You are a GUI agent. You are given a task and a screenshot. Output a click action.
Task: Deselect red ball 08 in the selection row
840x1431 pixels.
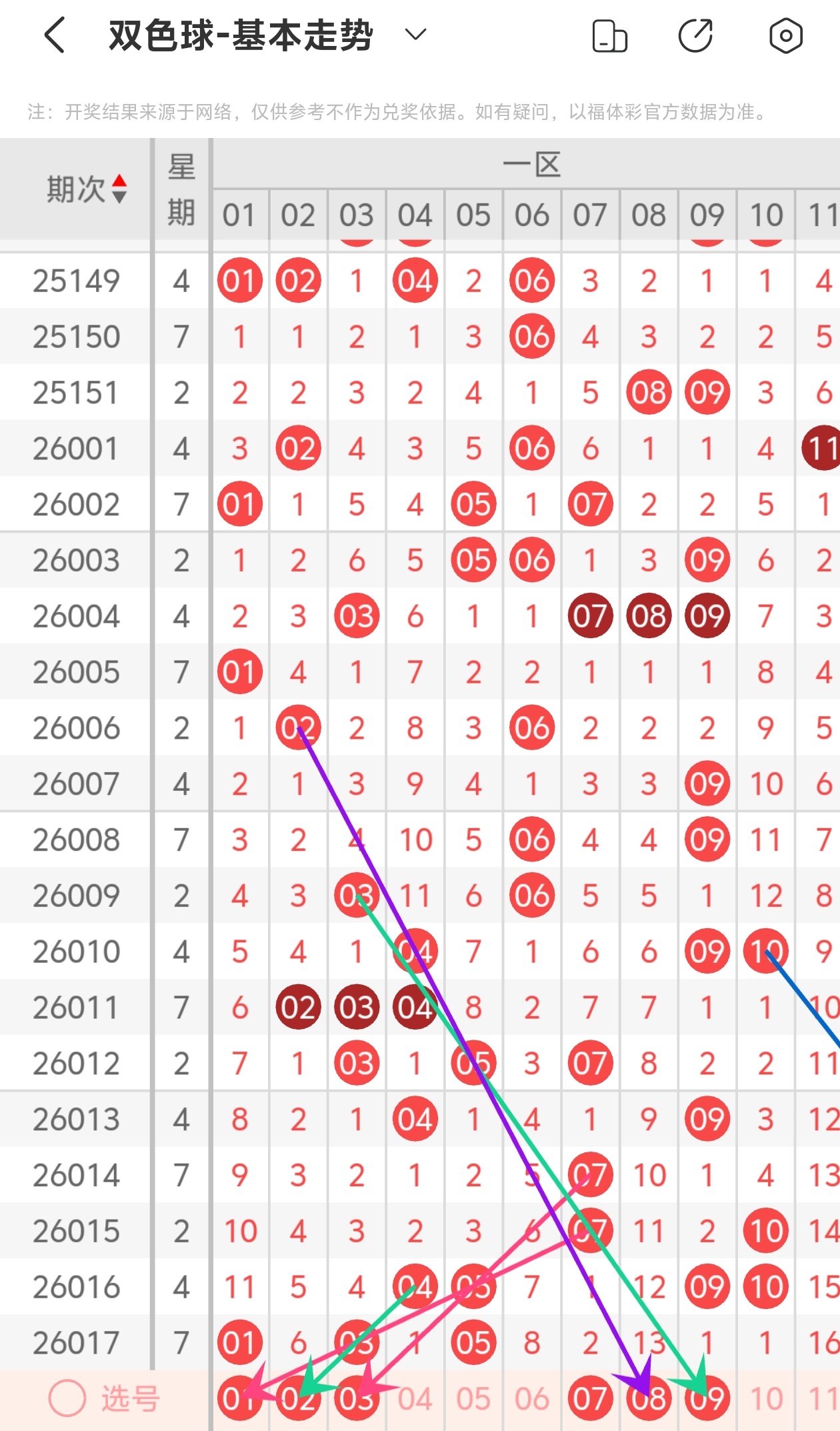point(649,1398)
